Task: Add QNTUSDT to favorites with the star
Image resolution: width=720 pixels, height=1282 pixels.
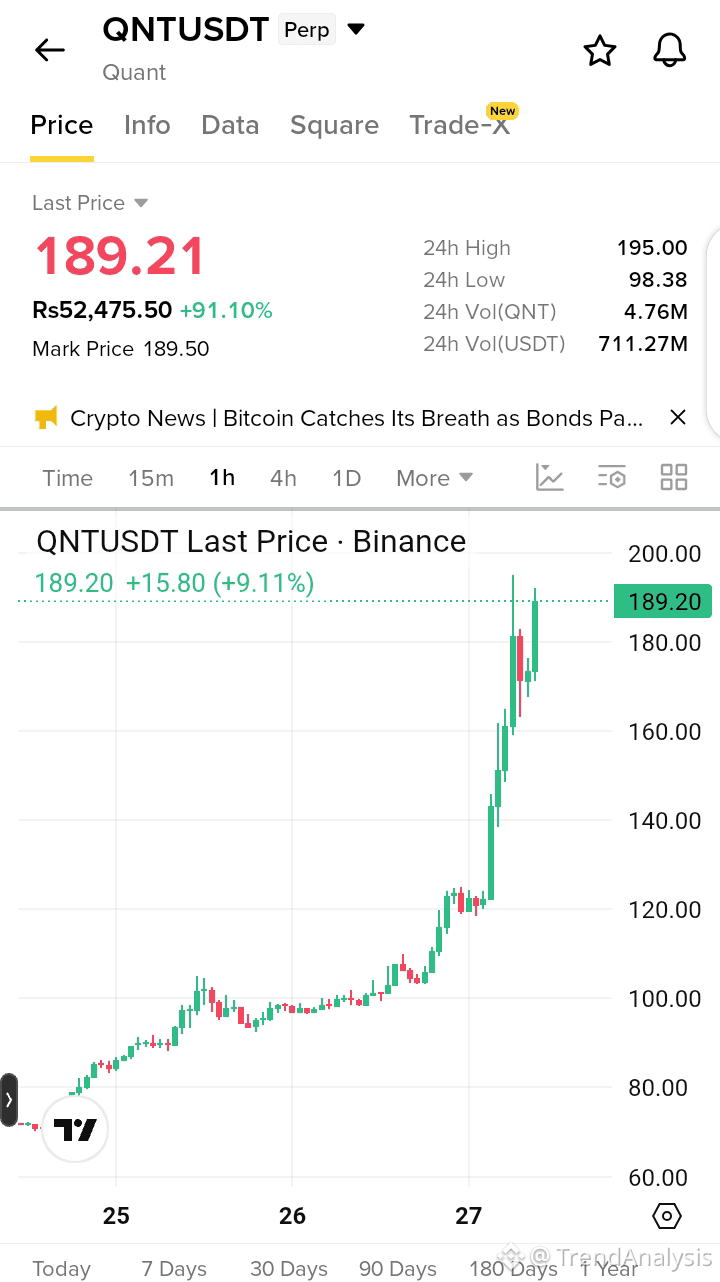Action: coord(600,50)
